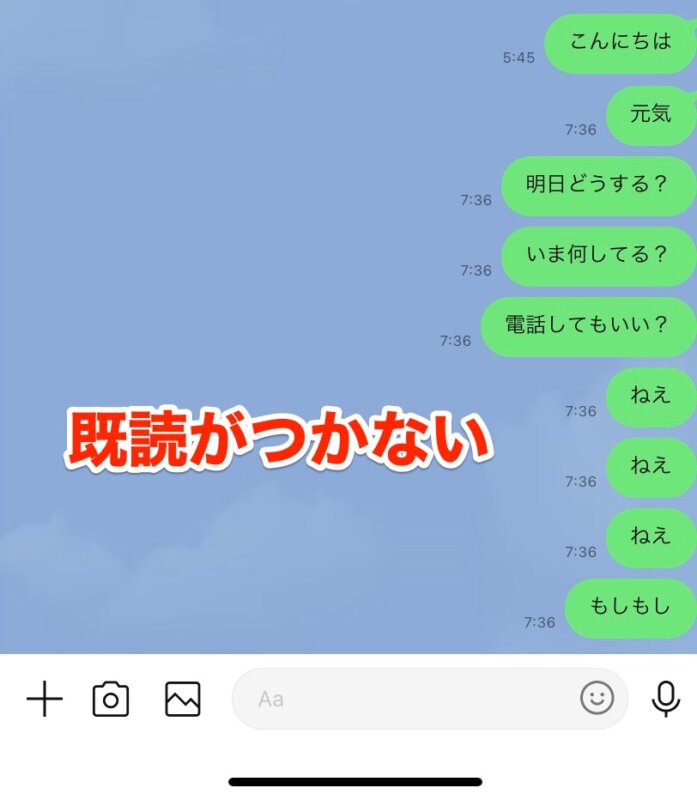Open the plus attachment menu
The width and height of the screenshot is (697, 800).
(44, 699)
